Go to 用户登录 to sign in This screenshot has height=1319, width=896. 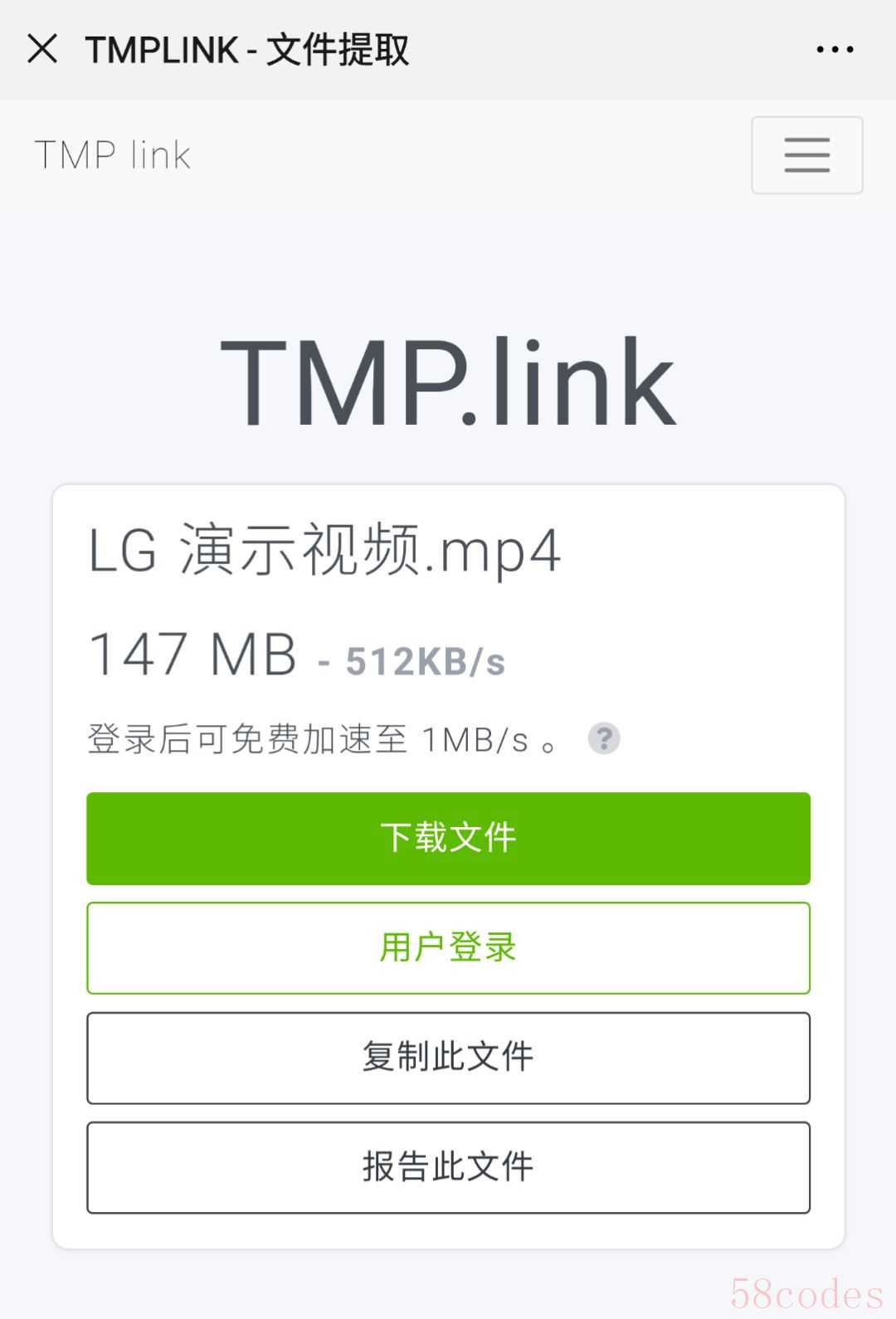[448, 947]
